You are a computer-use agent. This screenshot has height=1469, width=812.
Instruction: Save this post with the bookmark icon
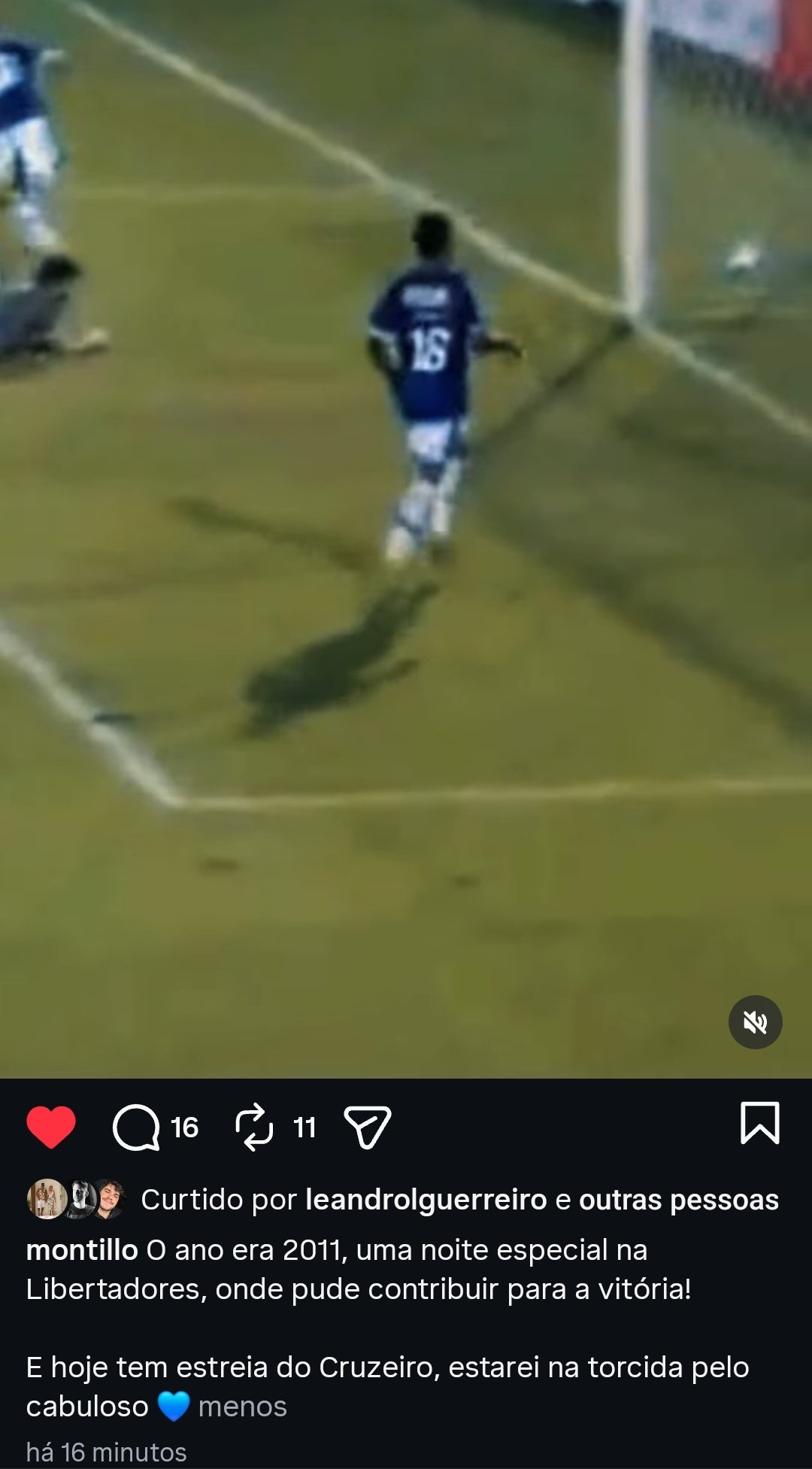point(759,1124)
